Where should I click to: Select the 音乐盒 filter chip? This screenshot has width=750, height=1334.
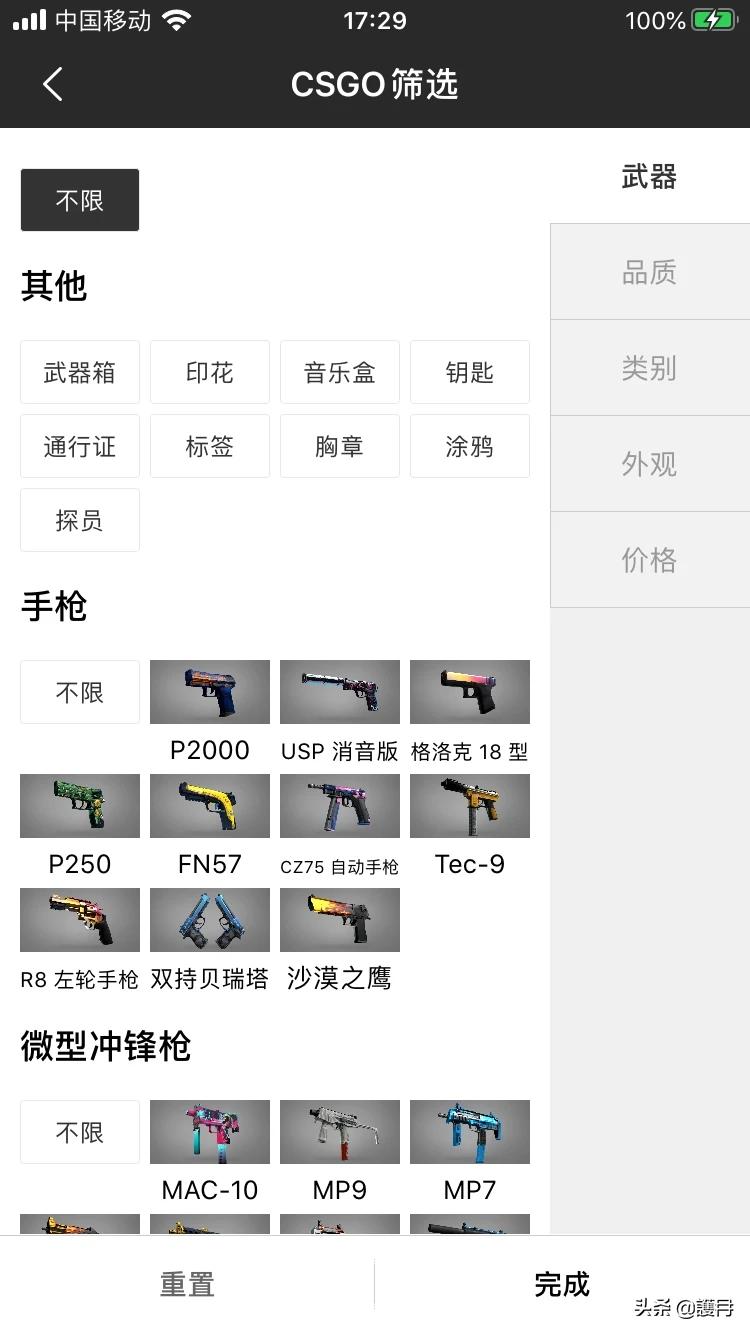tap(340, 373)
